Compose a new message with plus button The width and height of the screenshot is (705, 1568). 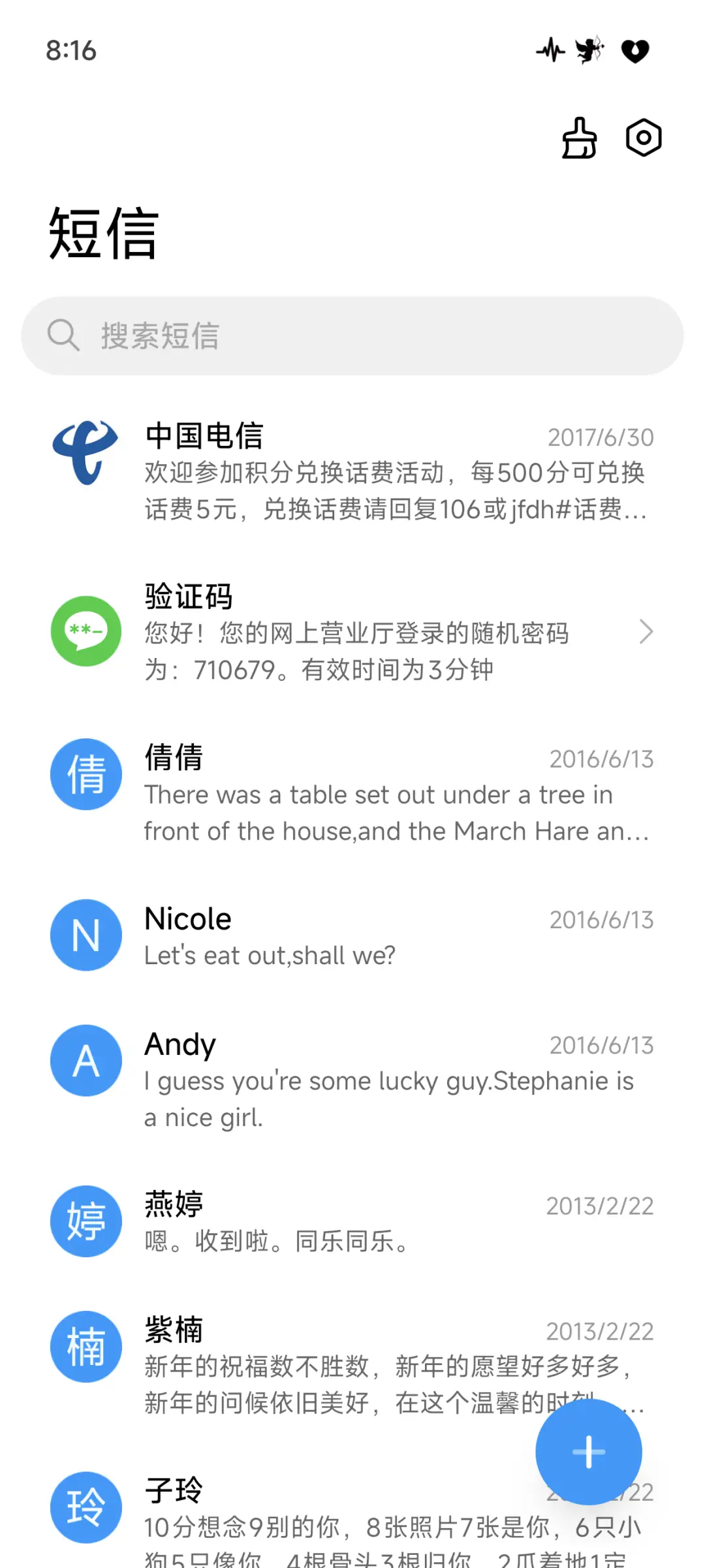(x=588, y=1452)
